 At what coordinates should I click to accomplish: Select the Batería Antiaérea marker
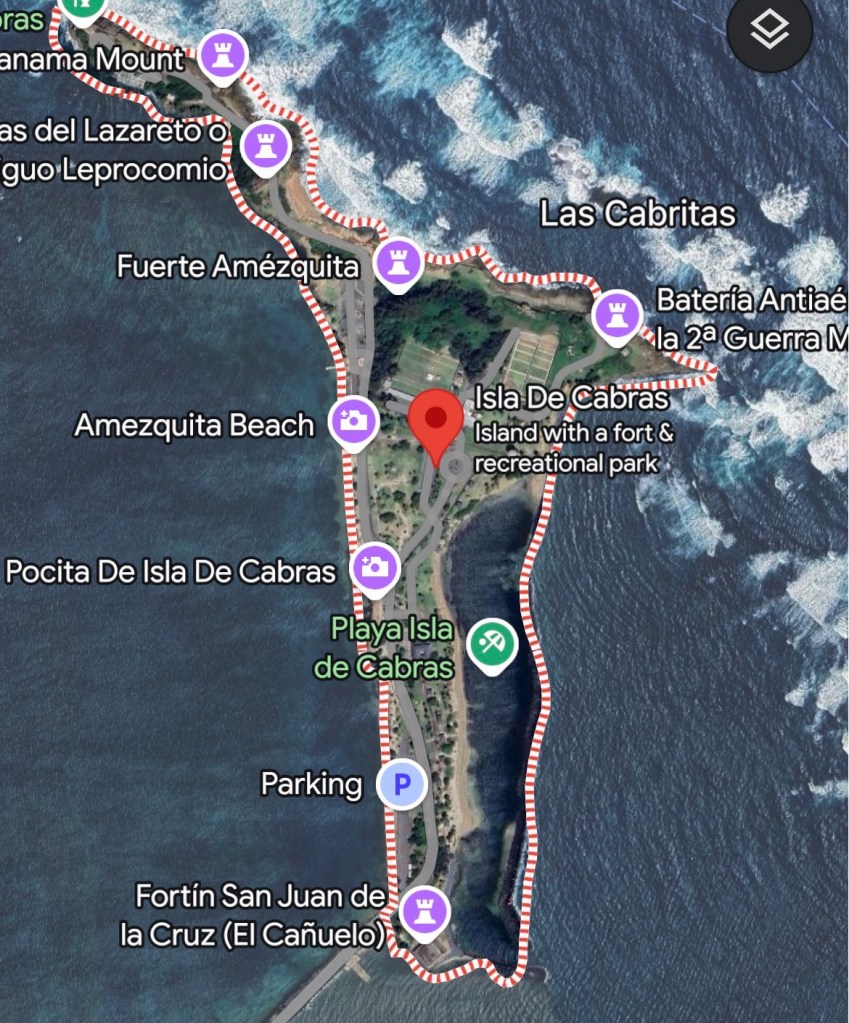coord(617,315)
